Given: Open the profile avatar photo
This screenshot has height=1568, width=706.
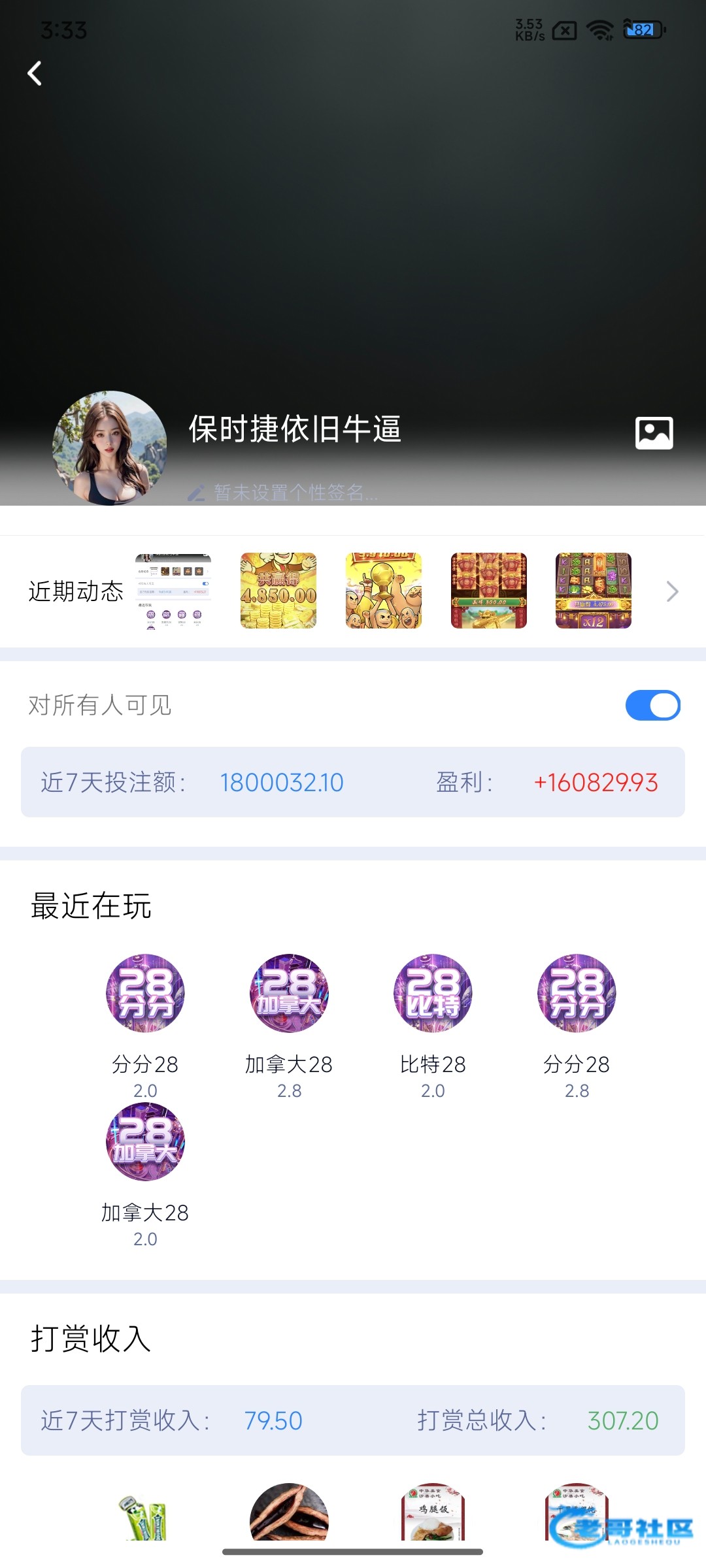Looking at the screenshot, I should (110, 448).
